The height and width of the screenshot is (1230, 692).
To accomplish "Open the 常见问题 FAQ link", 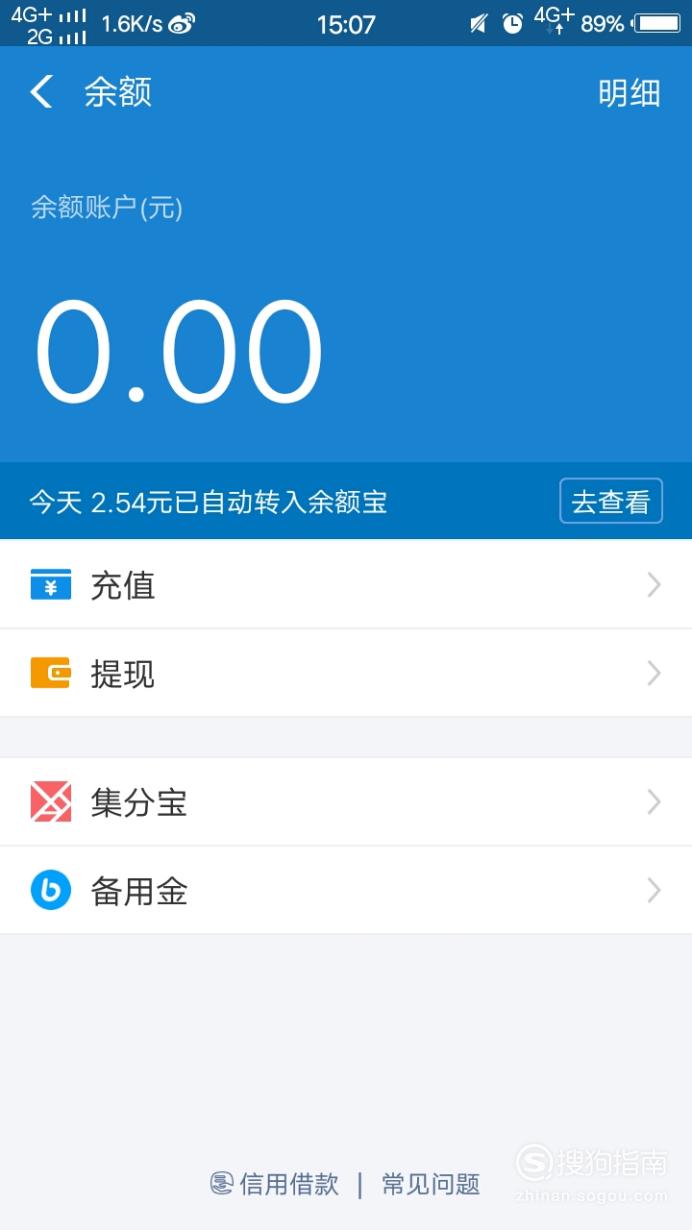I will 431,1185.
